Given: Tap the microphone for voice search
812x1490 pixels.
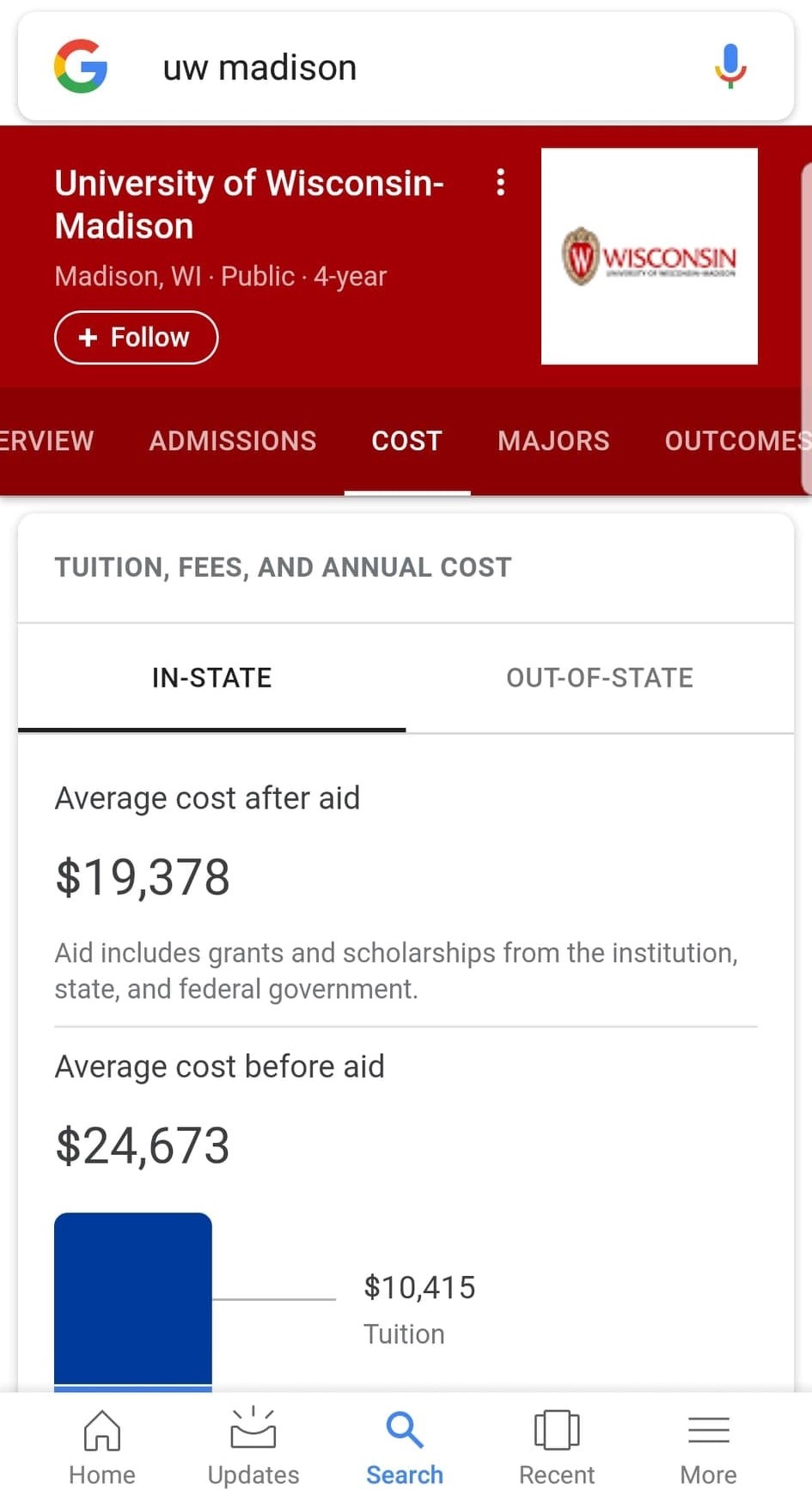Looking at the screenshot, I should 730,67.
